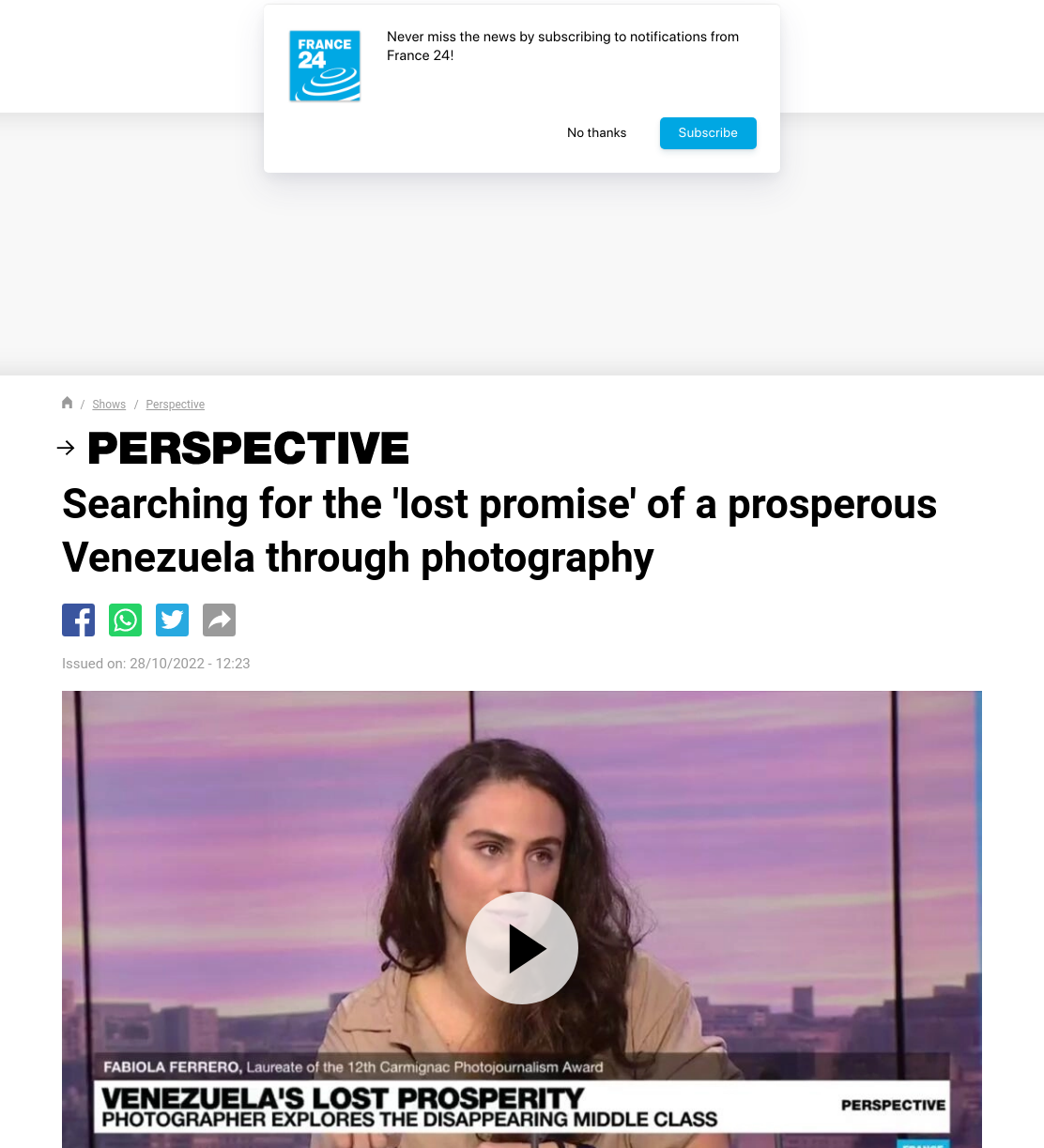1044x1148 pixels.
Task: Share the article on Twitter
Action: coord(173,620)
